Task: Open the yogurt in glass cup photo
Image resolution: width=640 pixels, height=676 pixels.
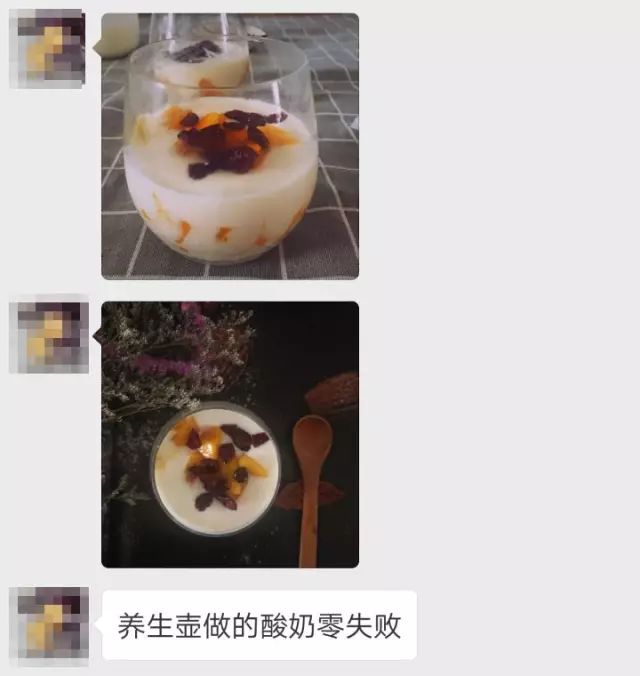Action: [230, 146]
